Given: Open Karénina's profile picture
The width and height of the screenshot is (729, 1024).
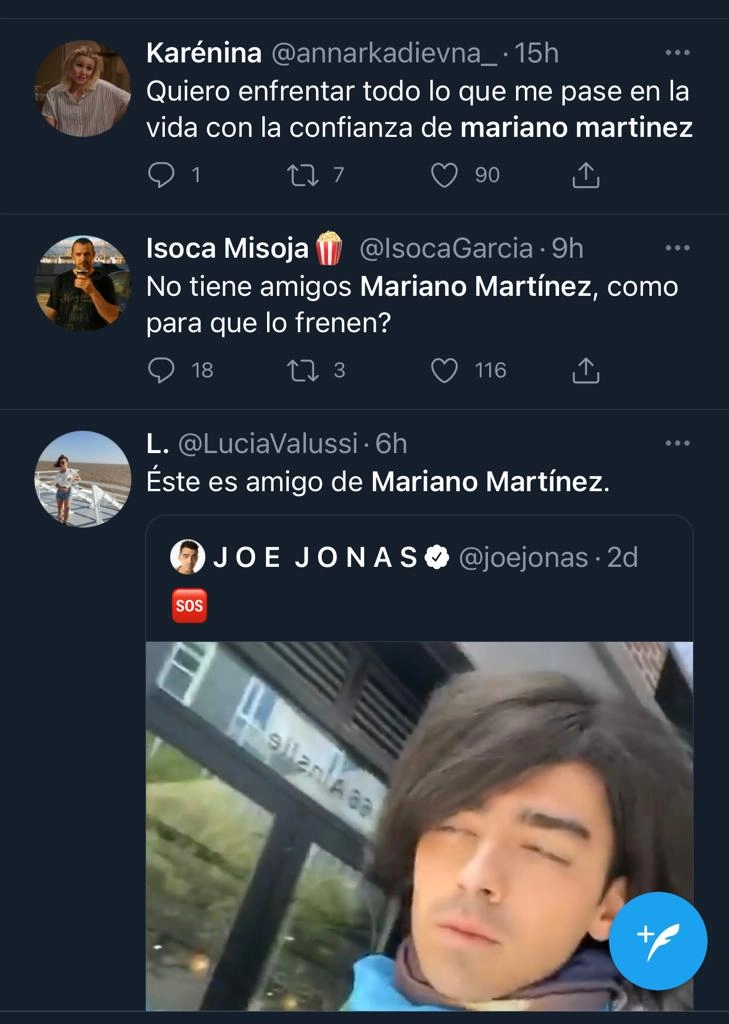Looking at the screenshot, I should [83, 88].
